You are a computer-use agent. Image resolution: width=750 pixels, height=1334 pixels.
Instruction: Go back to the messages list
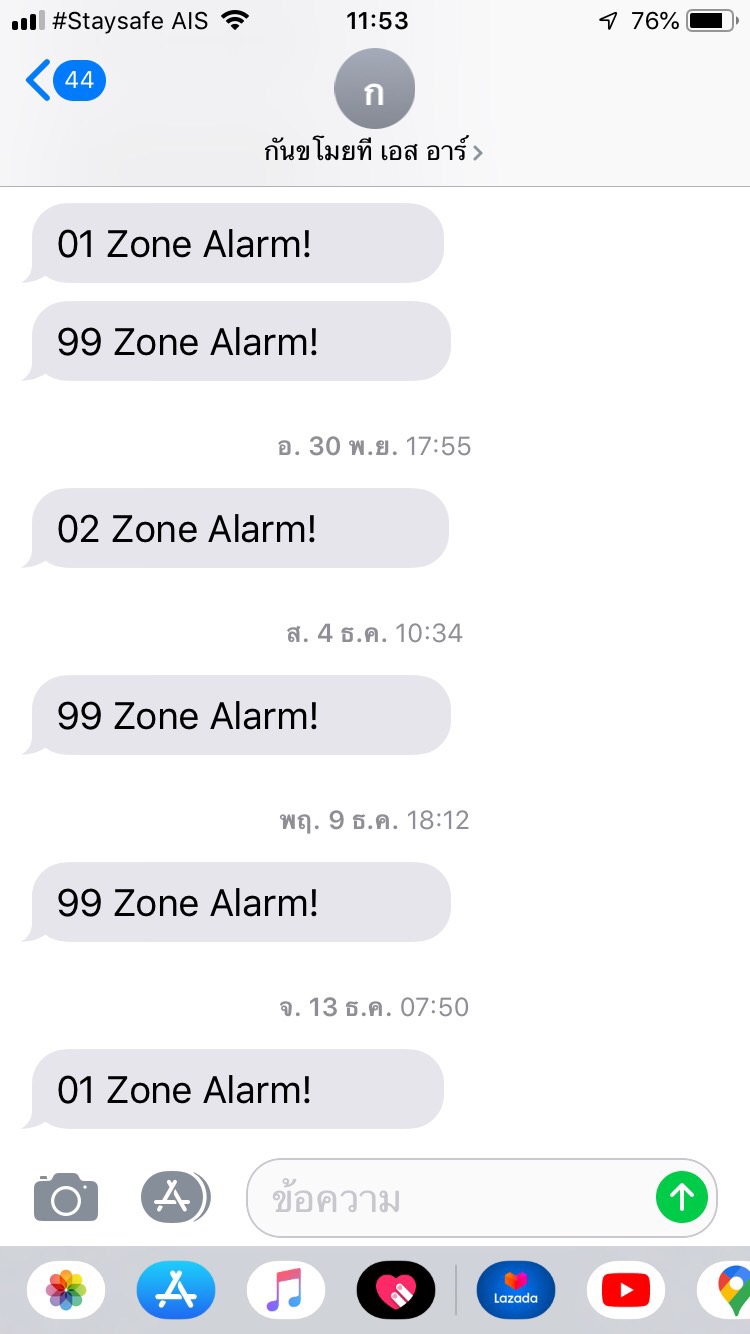64,80
